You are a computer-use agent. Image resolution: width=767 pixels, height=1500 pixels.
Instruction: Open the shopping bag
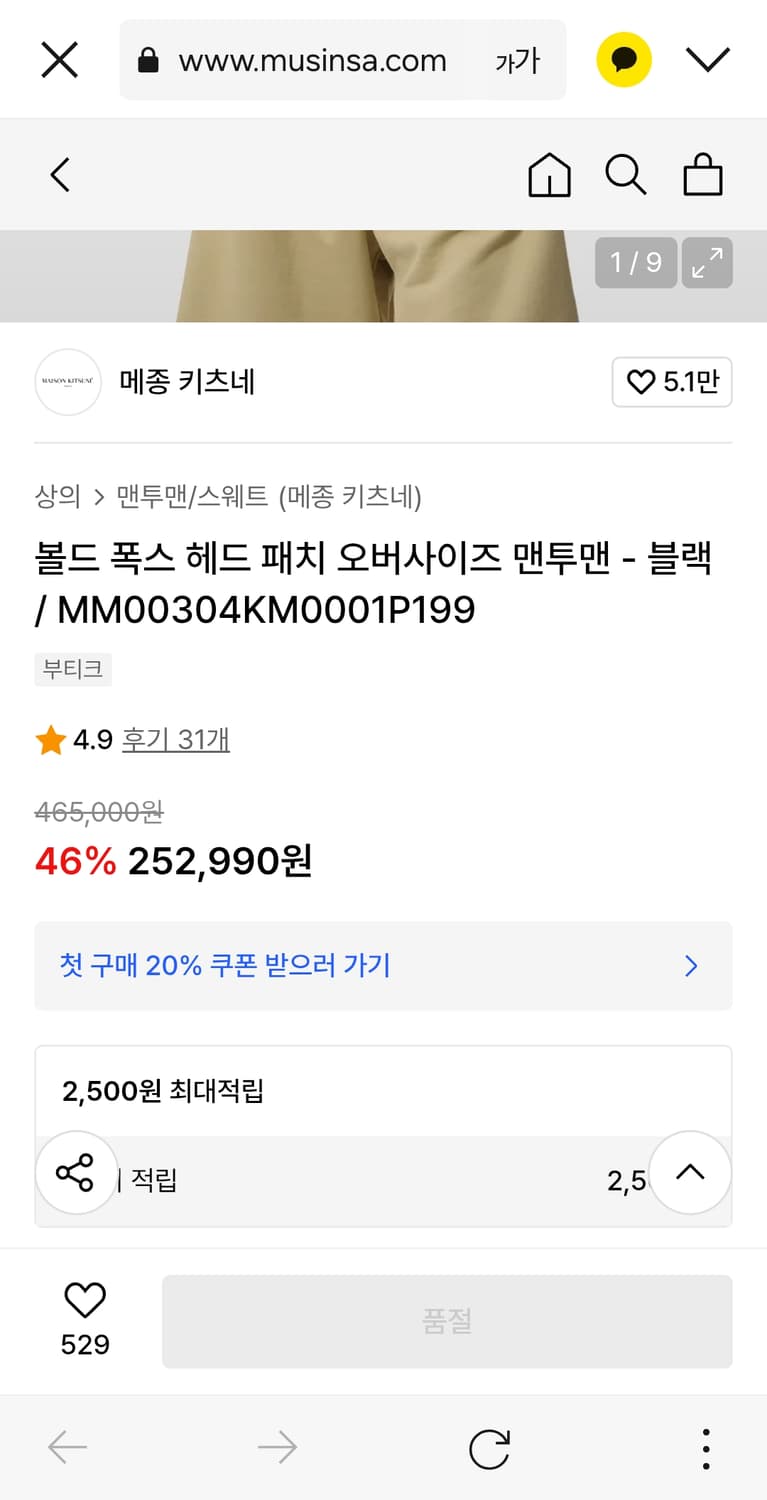[703, 174]
